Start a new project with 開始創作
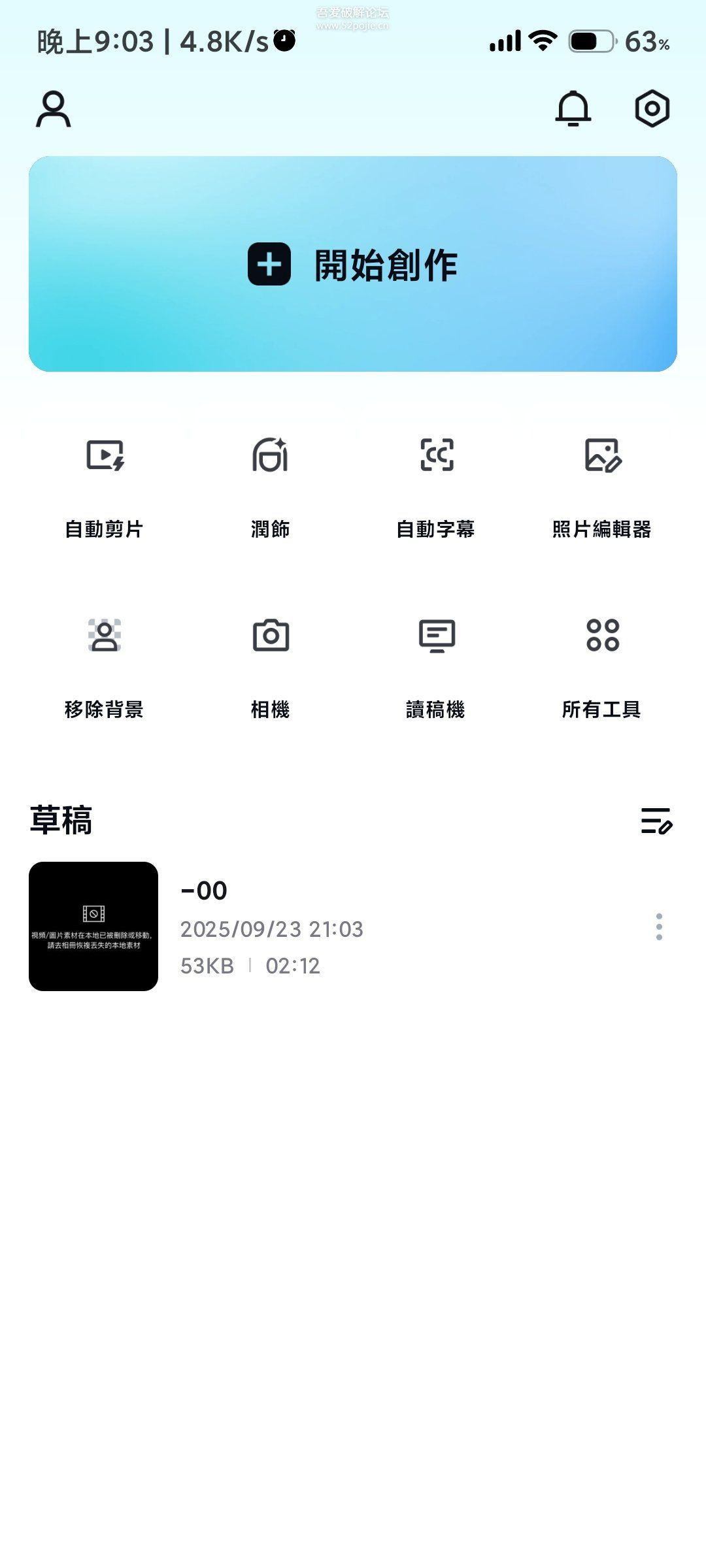Image resolution: width=706 pixels, height=1568 pixels. (353, 264)
